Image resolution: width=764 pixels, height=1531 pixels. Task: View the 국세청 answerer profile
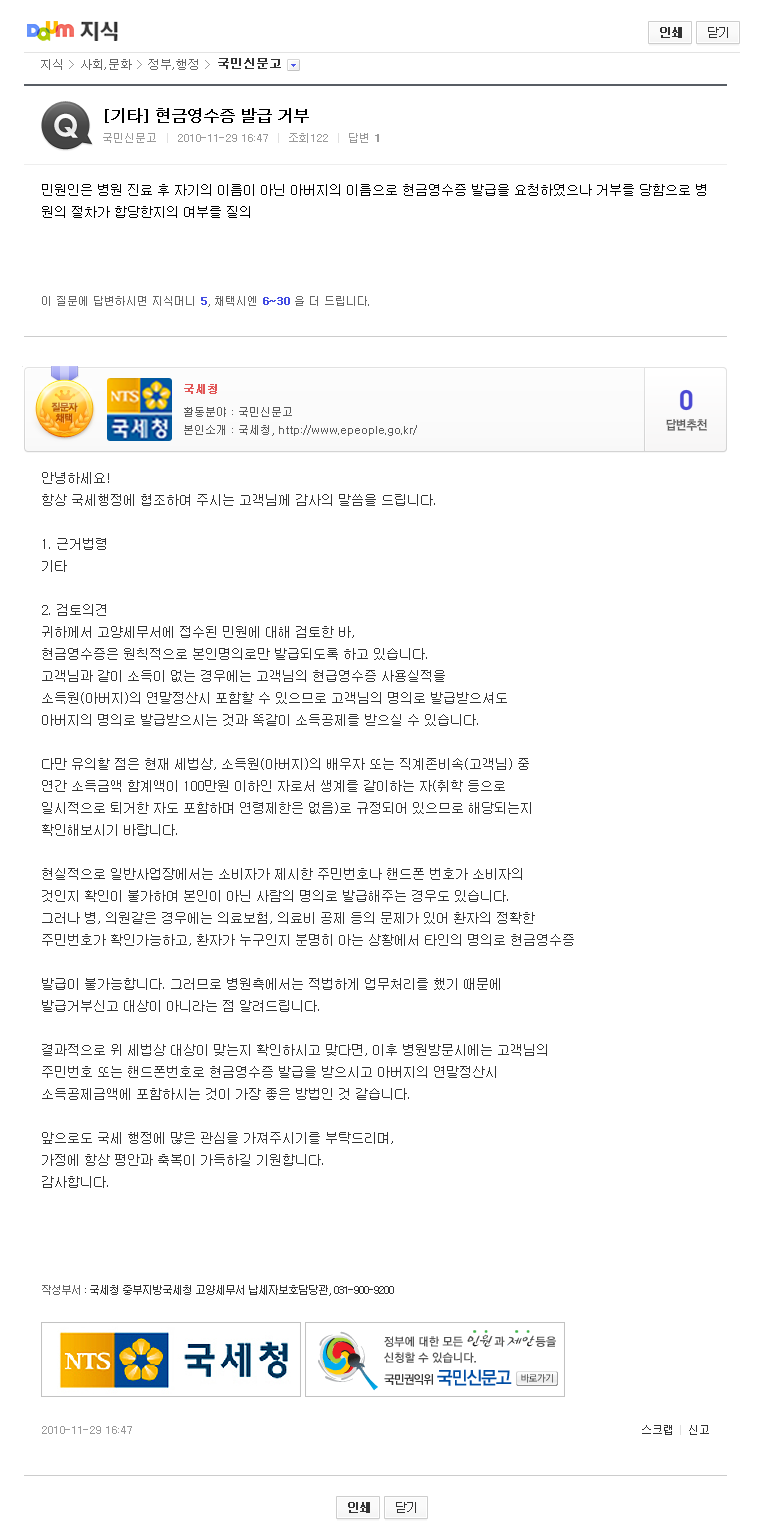pyautogui.click(x=201, y=389)
